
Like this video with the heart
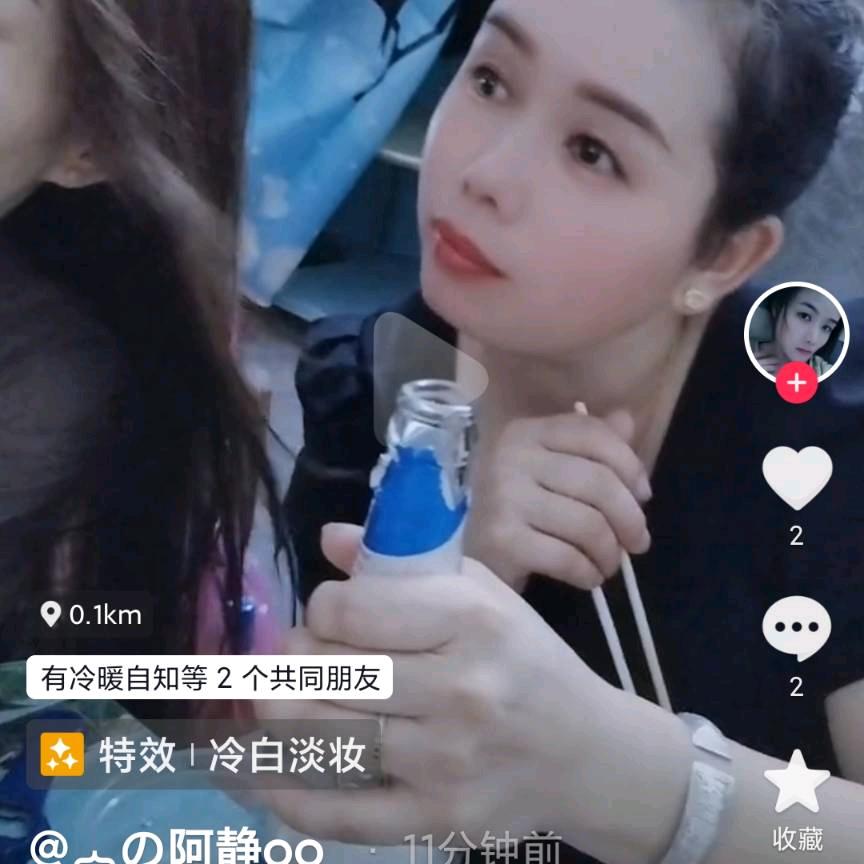point(797,478)
